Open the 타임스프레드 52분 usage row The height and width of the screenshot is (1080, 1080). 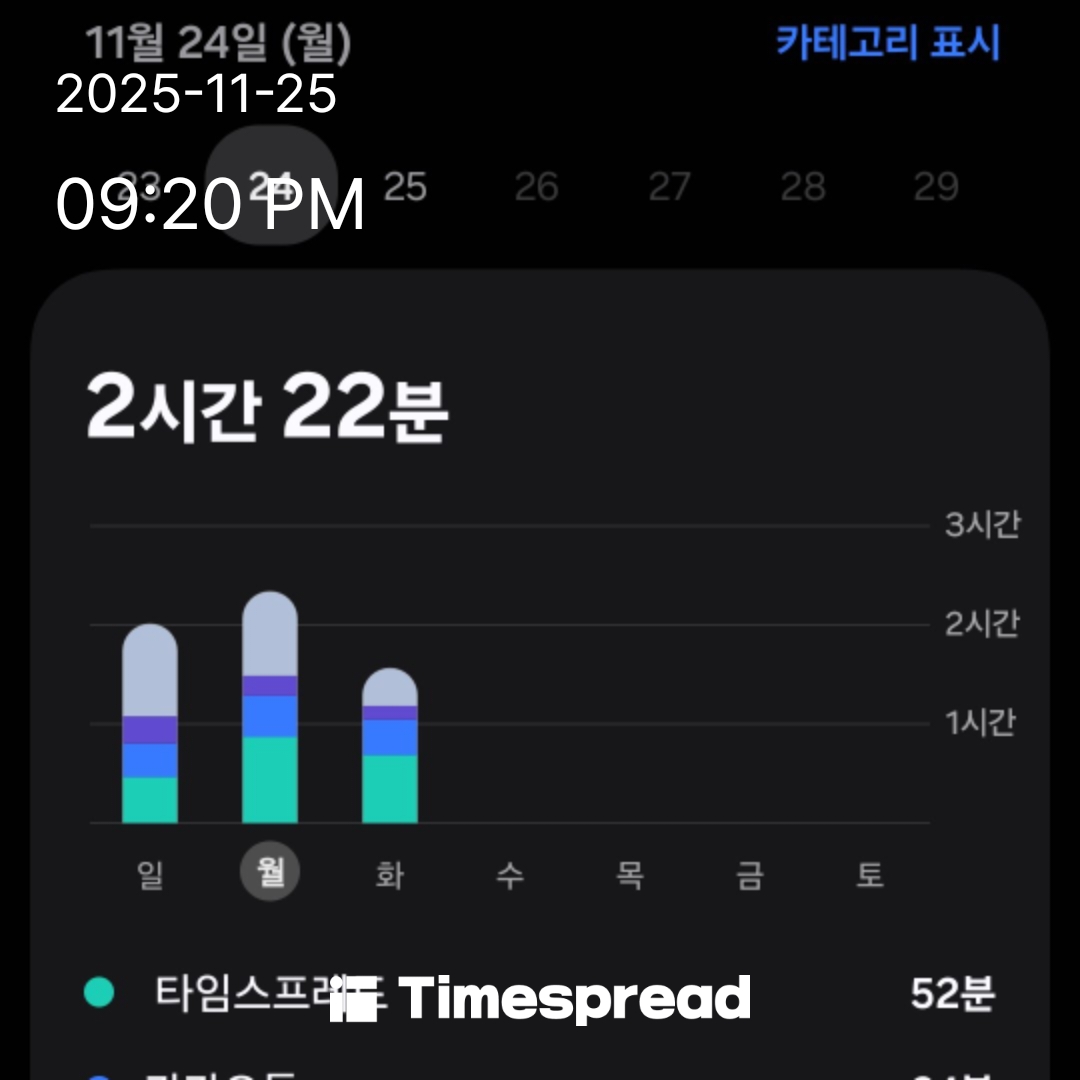[540, 994]
